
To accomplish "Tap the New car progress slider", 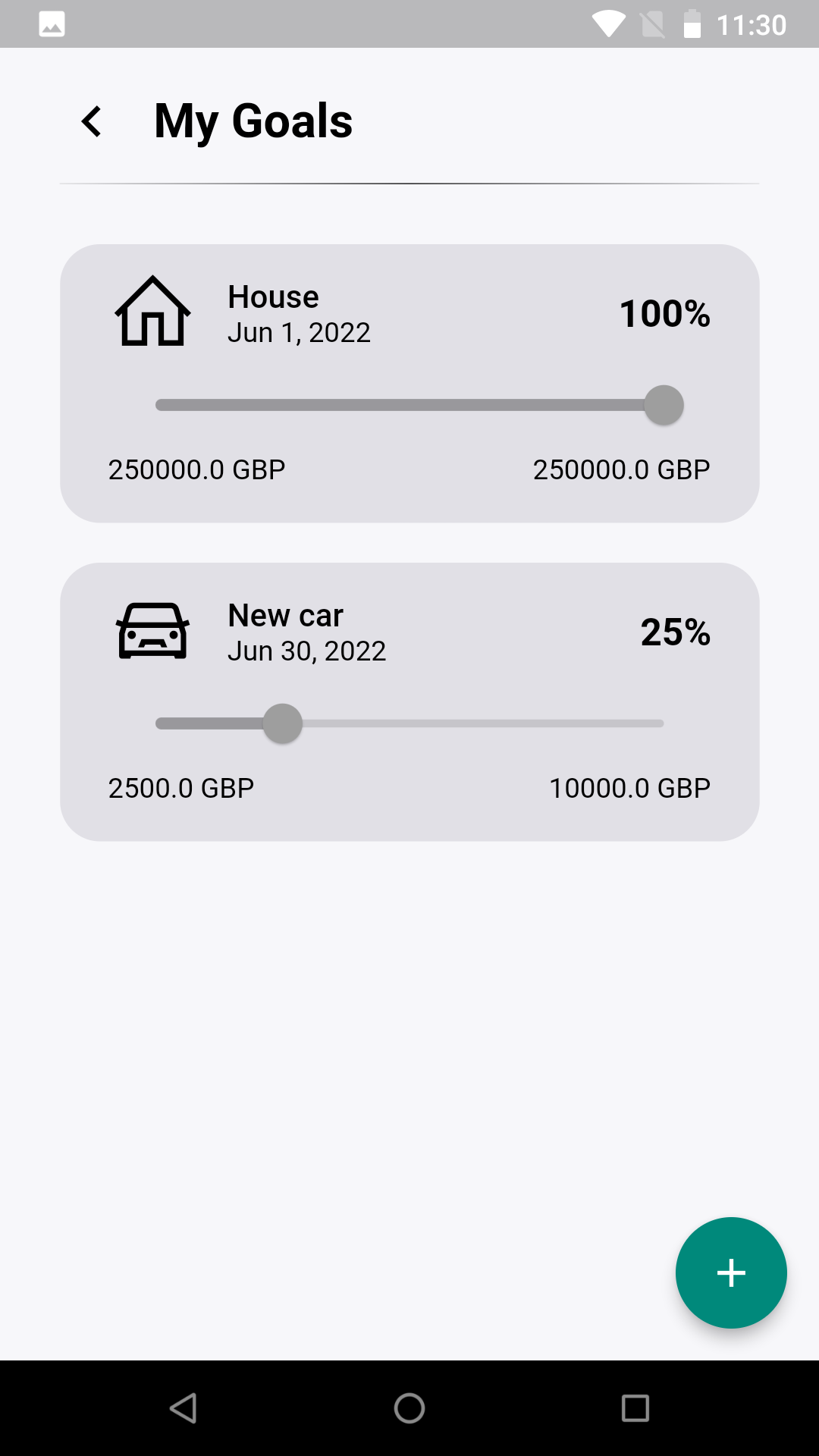I will [x=409, y=723].
